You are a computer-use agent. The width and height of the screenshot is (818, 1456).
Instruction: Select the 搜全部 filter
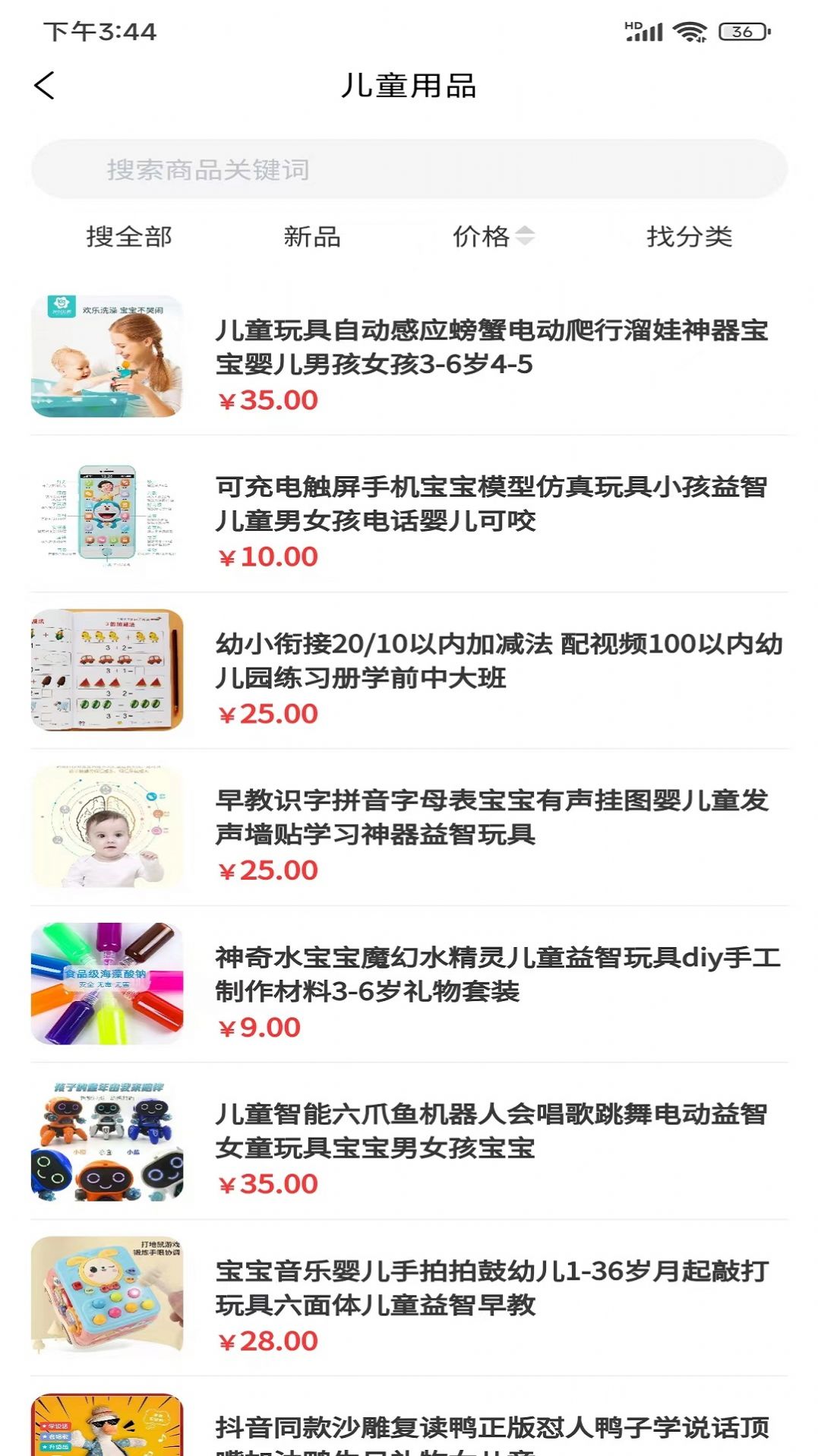129,237
